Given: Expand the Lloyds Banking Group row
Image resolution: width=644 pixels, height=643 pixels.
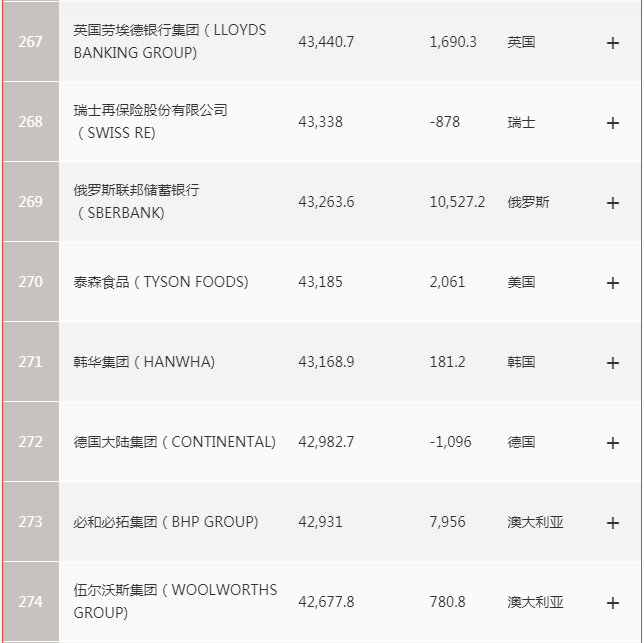Looking at the screenshot, I should [613, 42].
